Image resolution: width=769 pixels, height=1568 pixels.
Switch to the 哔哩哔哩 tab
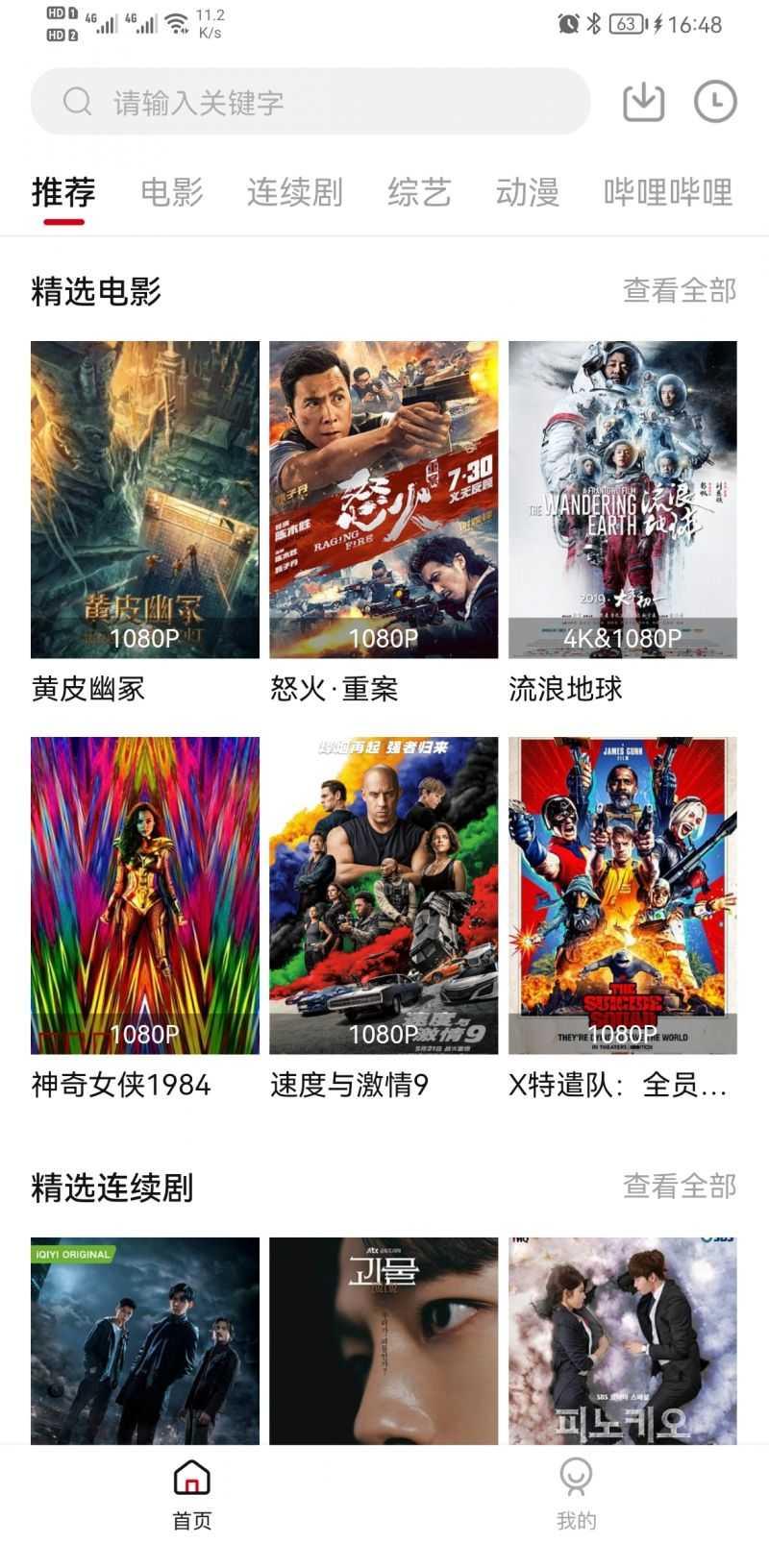pos(668,192)
